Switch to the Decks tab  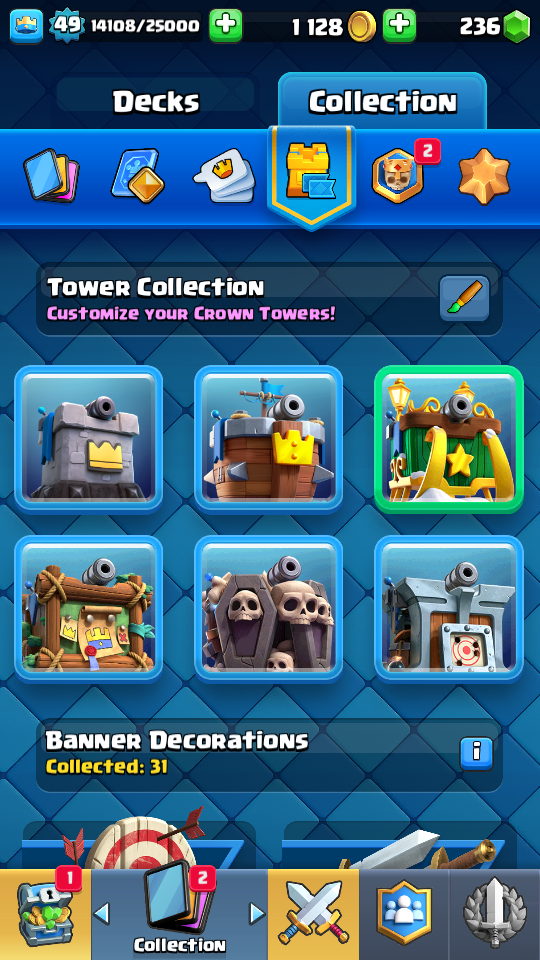tap(156, 101)
